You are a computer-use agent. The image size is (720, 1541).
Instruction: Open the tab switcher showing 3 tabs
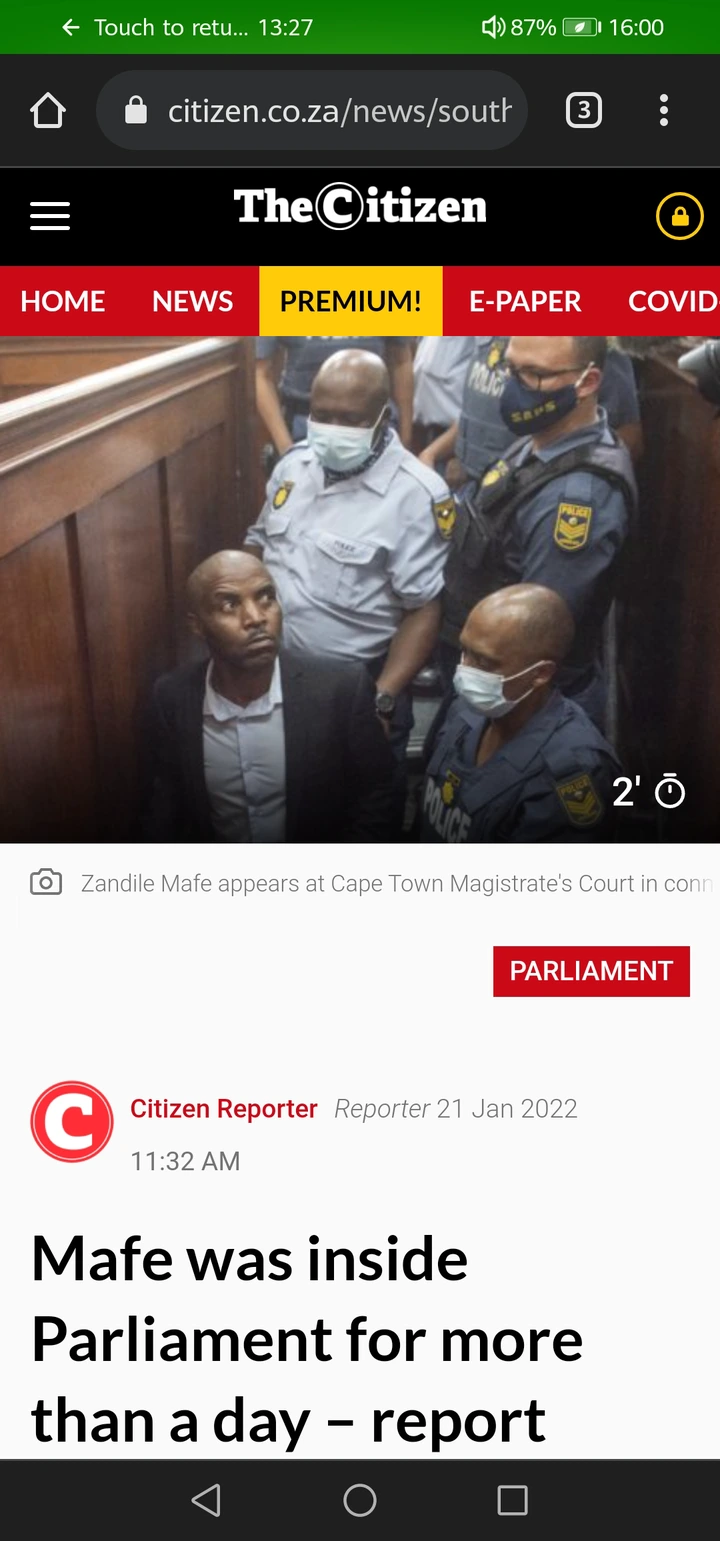[584, 110]
